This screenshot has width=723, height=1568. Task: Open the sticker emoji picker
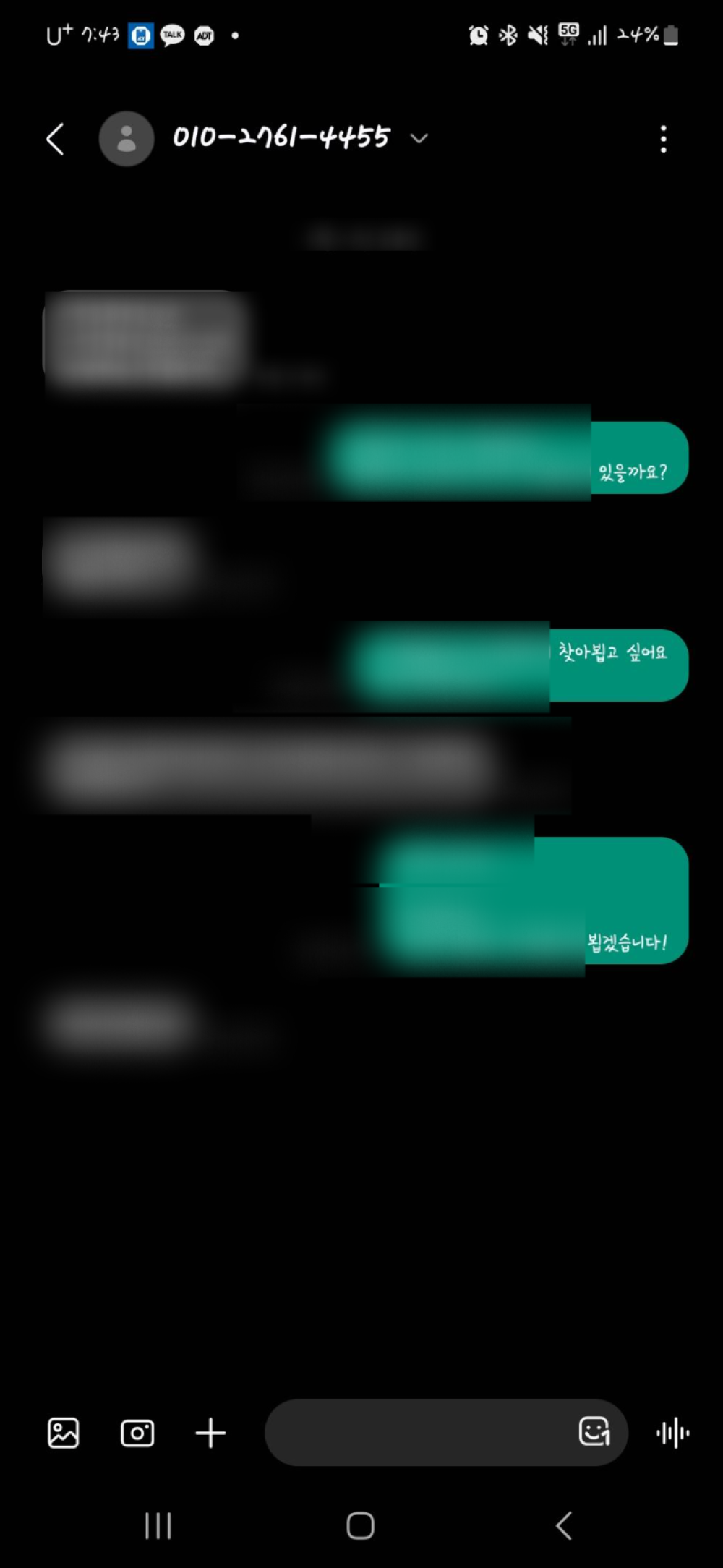coord(594,1431)
